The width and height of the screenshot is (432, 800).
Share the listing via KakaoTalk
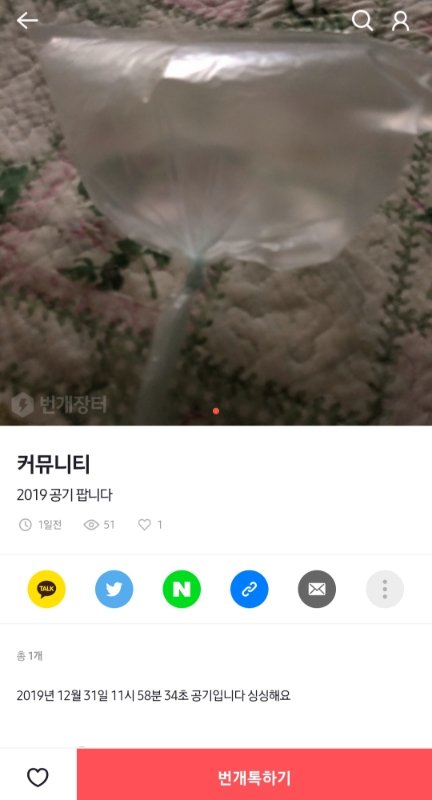point(46,589)
